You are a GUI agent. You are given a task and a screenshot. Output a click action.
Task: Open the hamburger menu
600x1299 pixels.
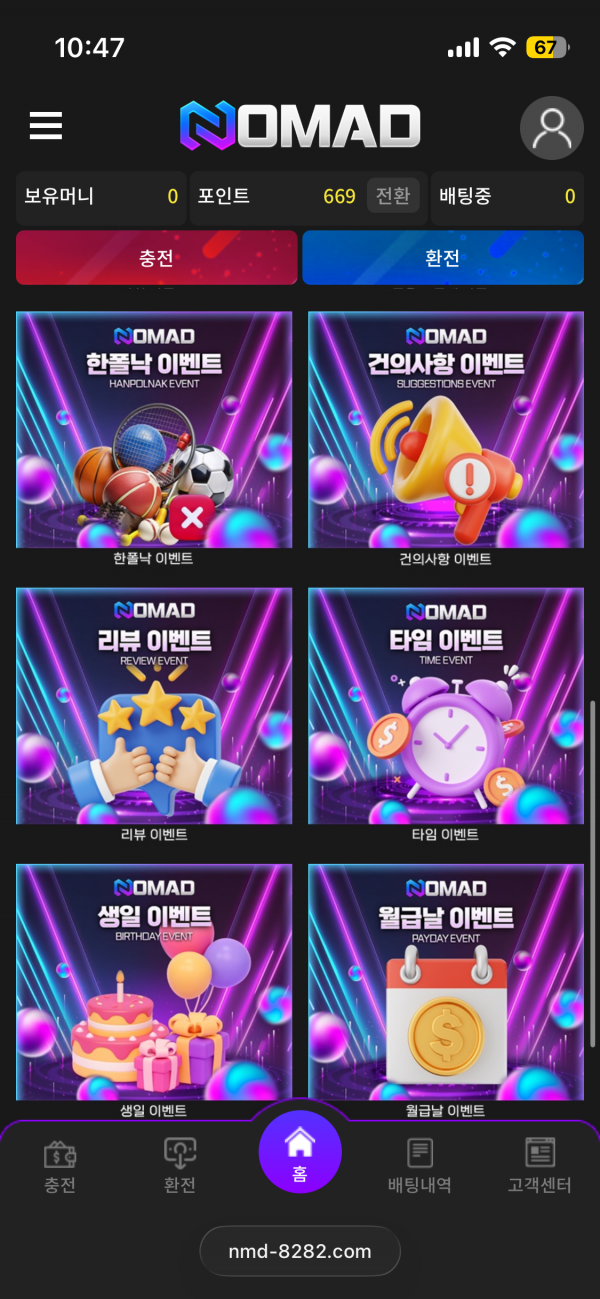46,126
